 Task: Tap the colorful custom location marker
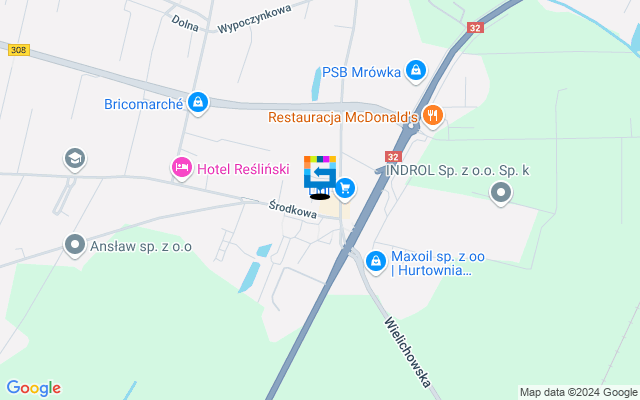pyautogui.click(x=321, y=174)
